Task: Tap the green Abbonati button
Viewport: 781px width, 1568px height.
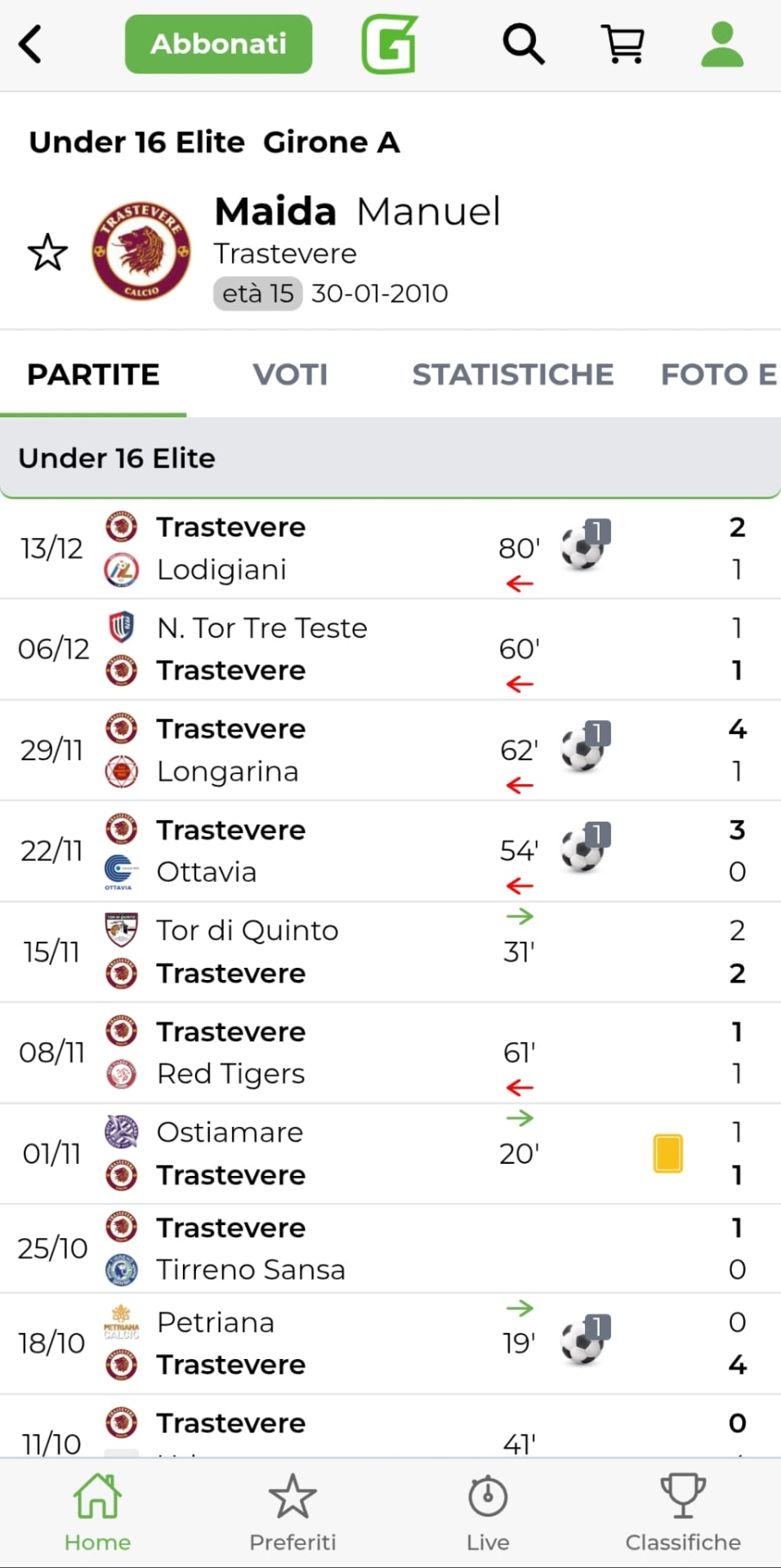Action: tap(218, 44)
